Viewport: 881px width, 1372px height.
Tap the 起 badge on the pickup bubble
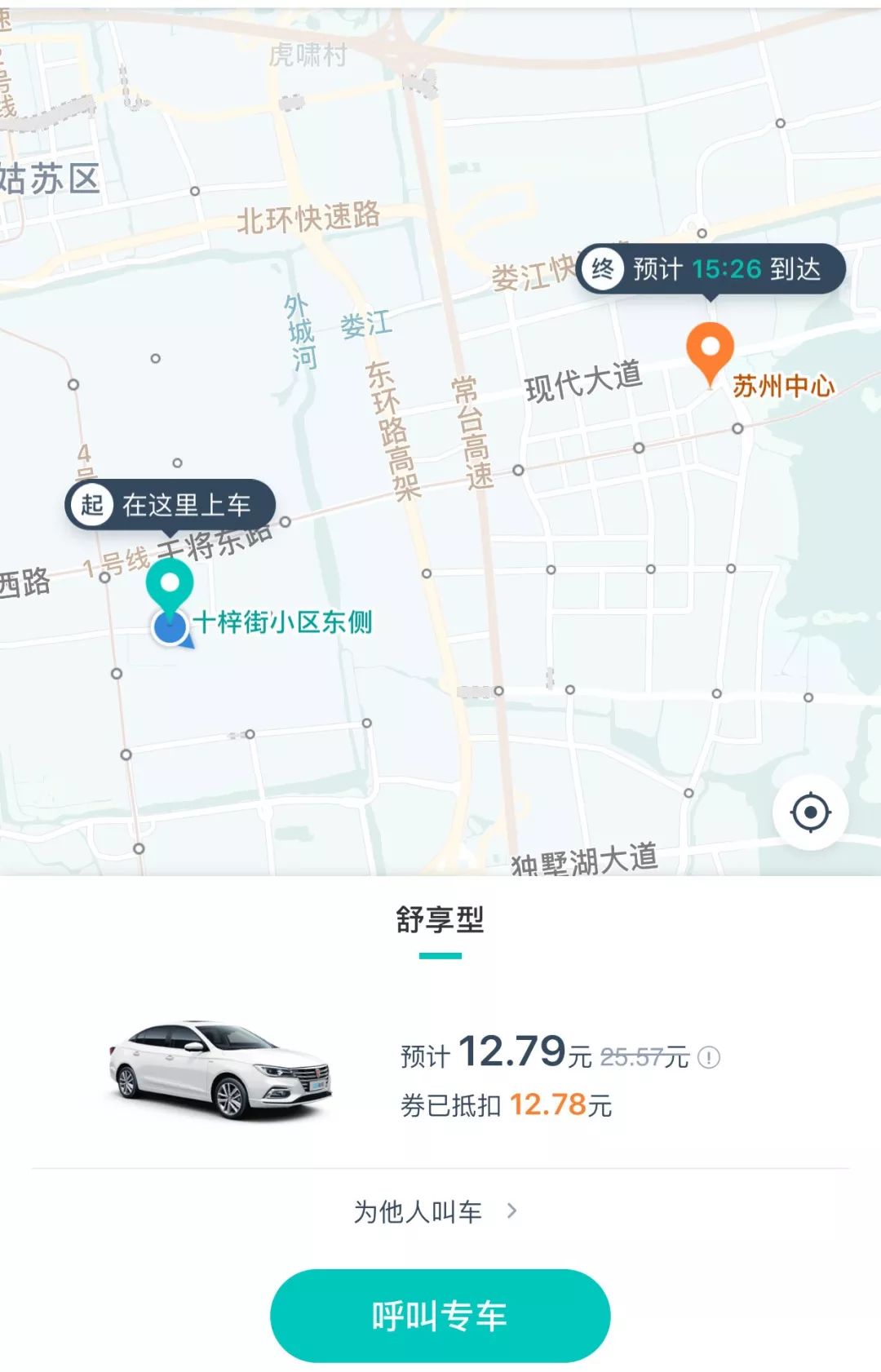[92, 505]
